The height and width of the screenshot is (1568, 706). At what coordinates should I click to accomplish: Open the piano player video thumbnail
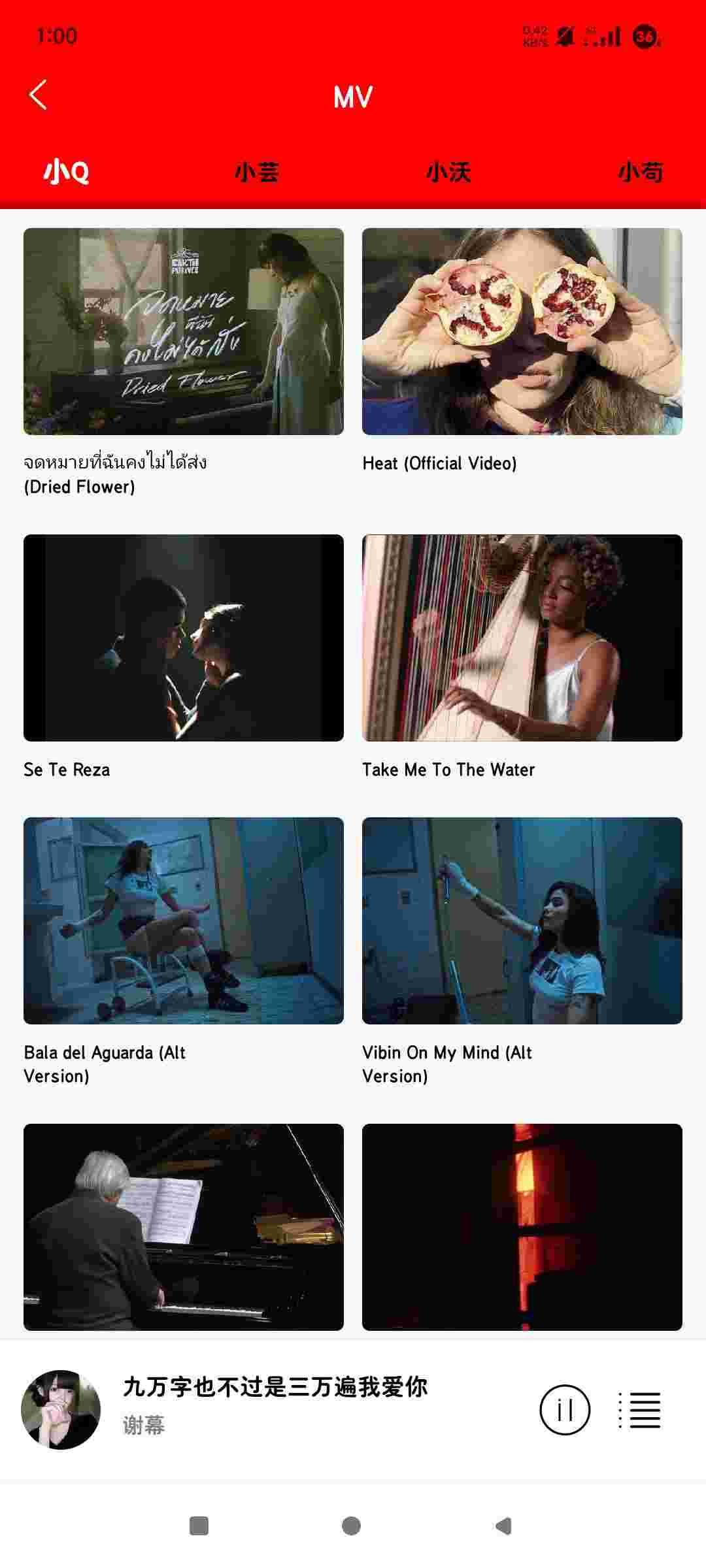click(x=184, y=1227)
